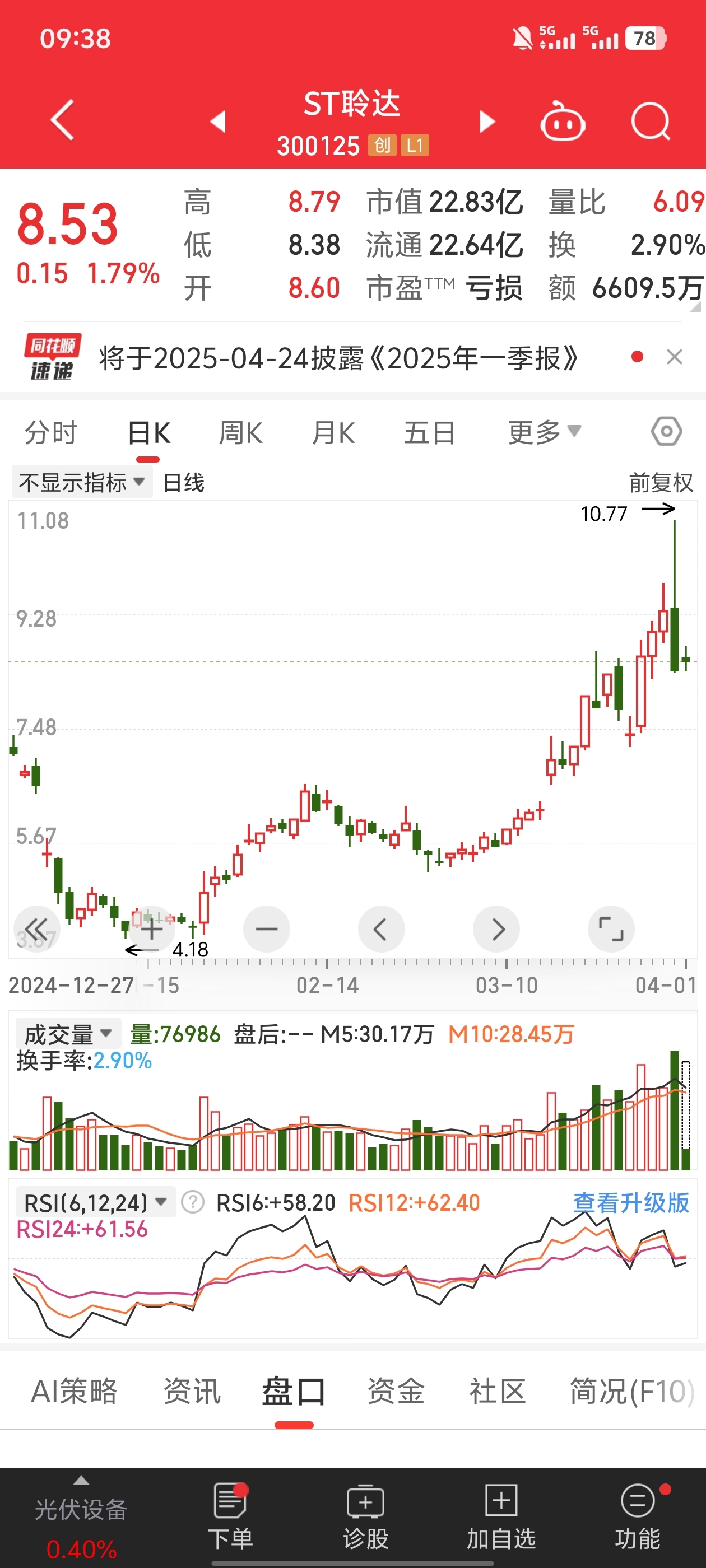The height and width of the screenshot is (1568, 706).
Task: Switch to the next stock
Action: [487, 121]
